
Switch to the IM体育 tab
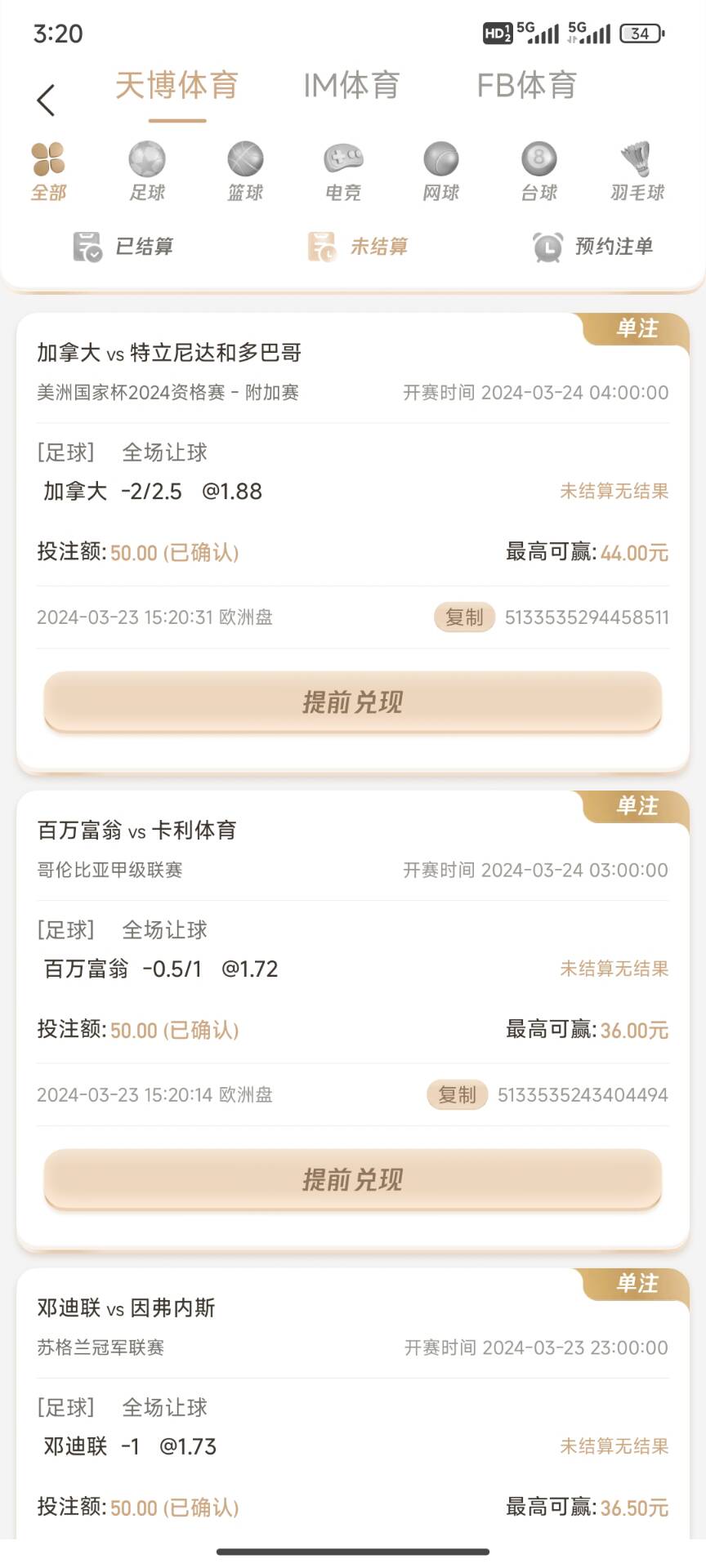pyautogui.click(x=351, y=85)
